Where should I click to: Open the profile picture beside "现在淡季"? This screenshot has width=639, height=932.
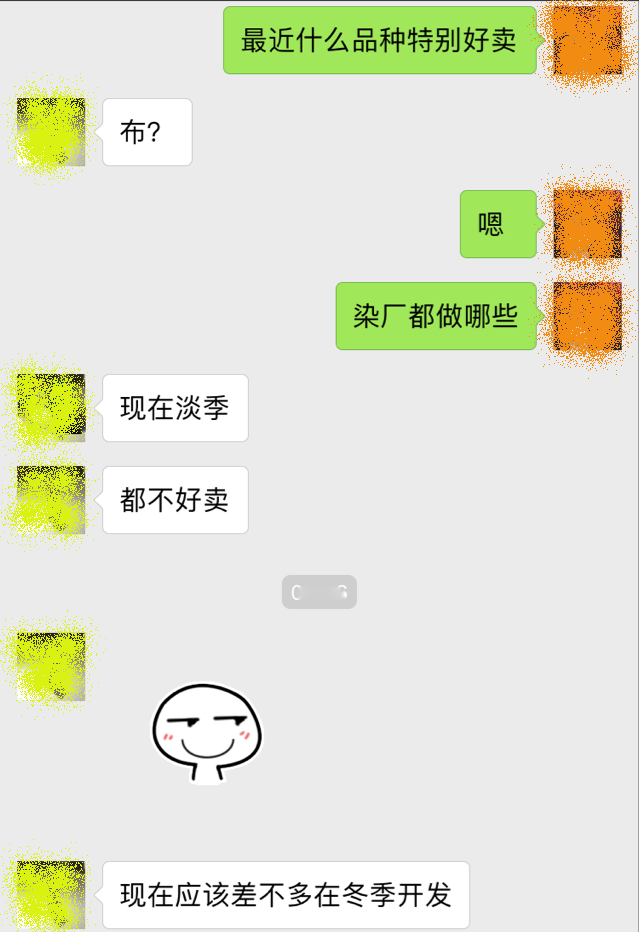(51, 408)
